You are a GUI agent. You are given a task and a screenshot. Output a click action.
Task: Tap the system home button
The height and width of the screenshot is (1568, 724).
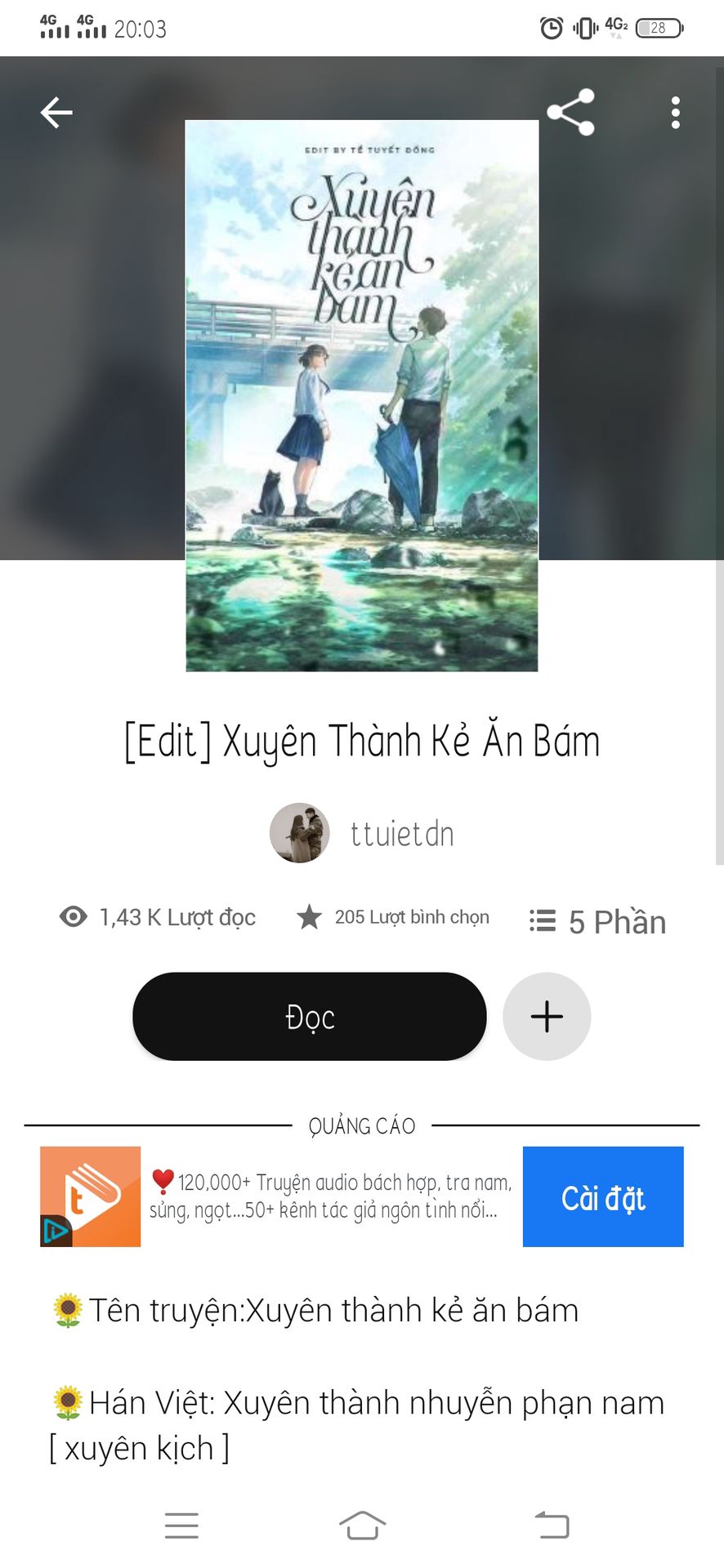tap(362, 1526)
